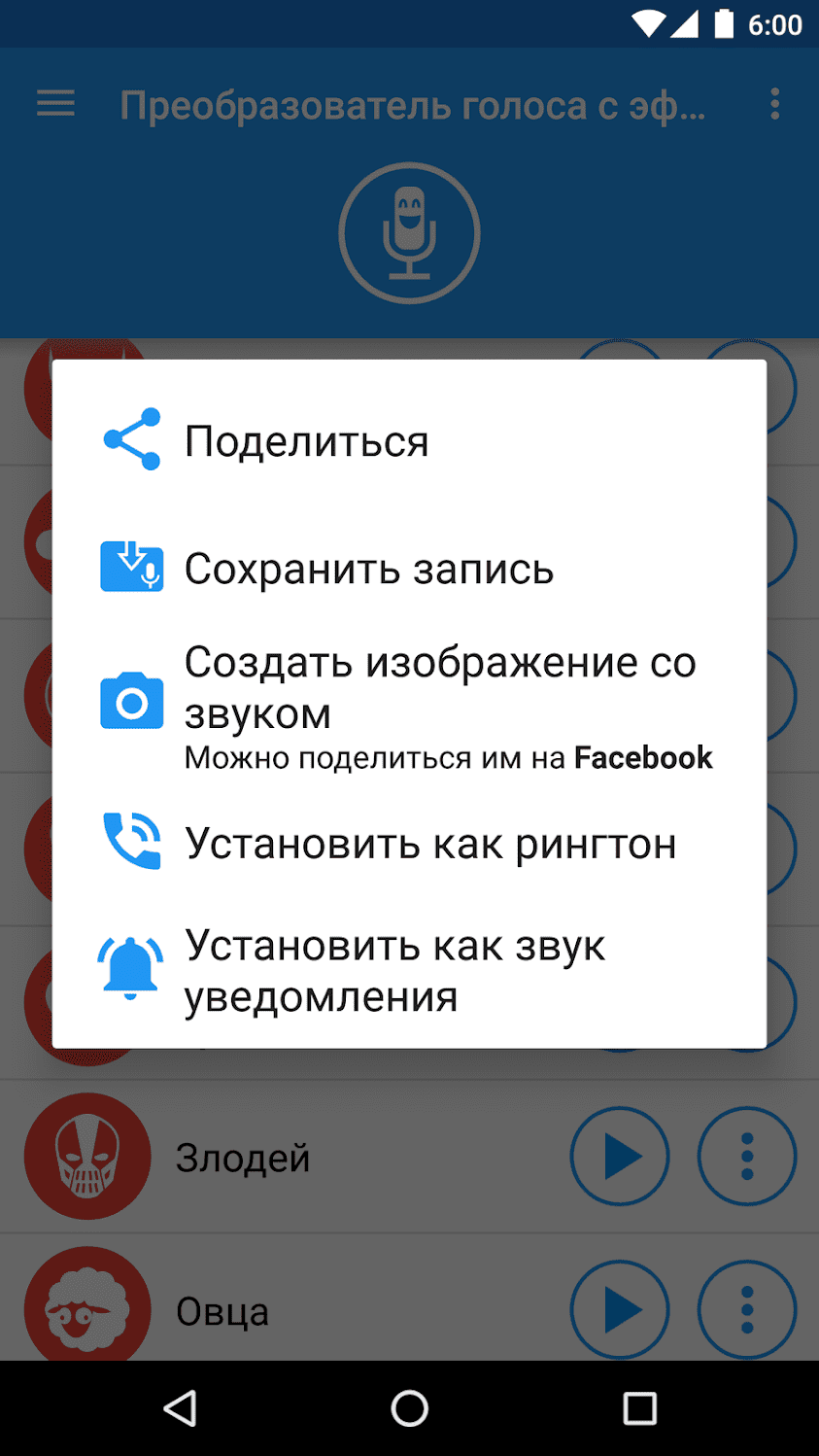Open more options for Злодей
The height and width of the screenshot is (1456, 819).
tap(746, 1157)
